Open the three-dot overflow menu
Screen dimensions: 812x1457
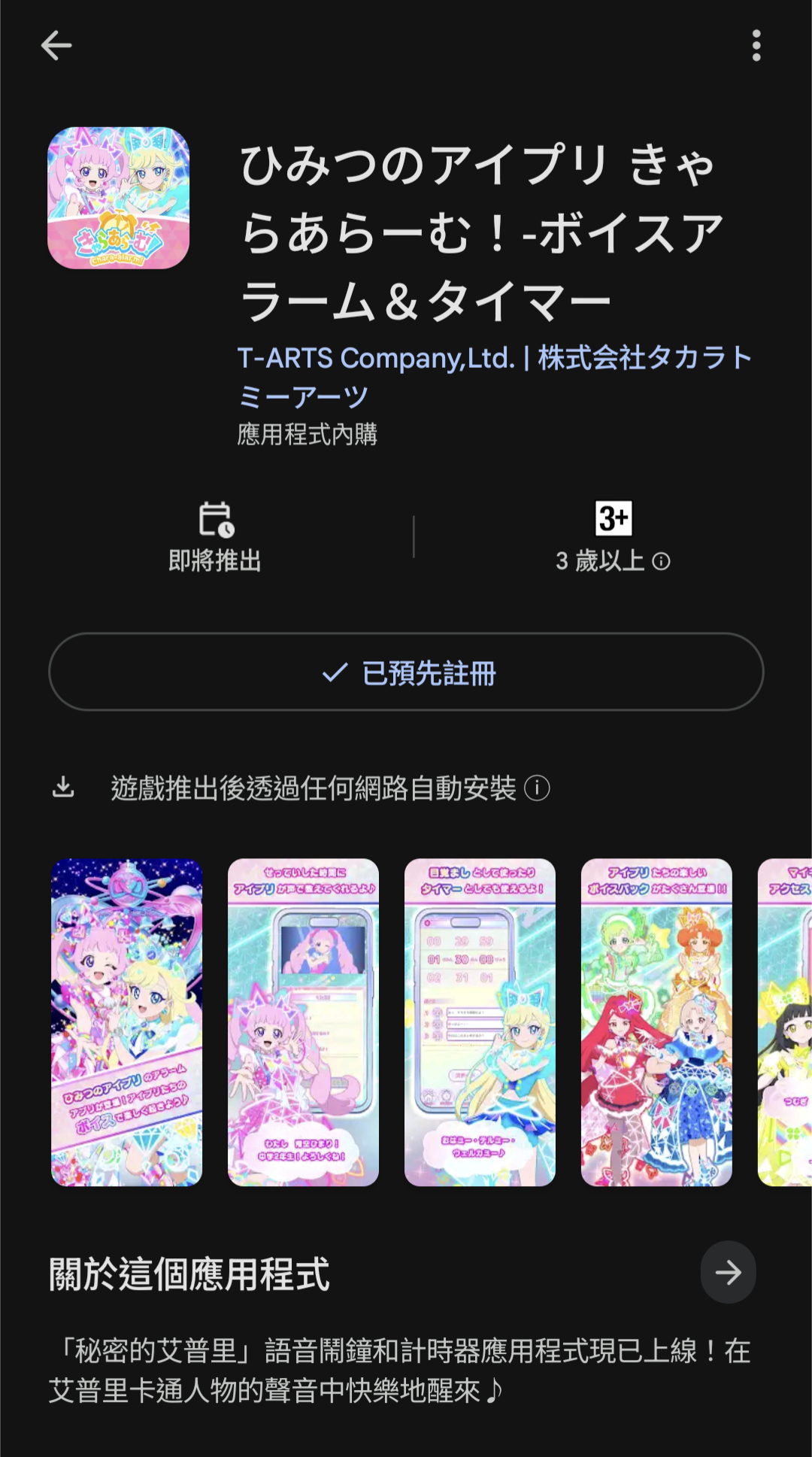tap(756, 46)
